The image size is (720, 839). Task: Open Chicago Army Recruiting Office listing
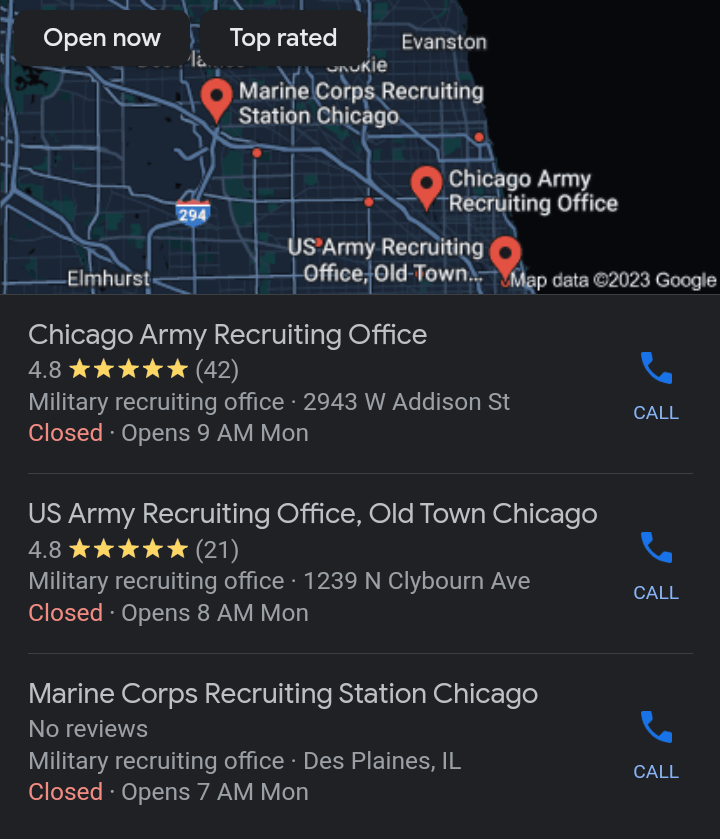(x=228, y=335)
